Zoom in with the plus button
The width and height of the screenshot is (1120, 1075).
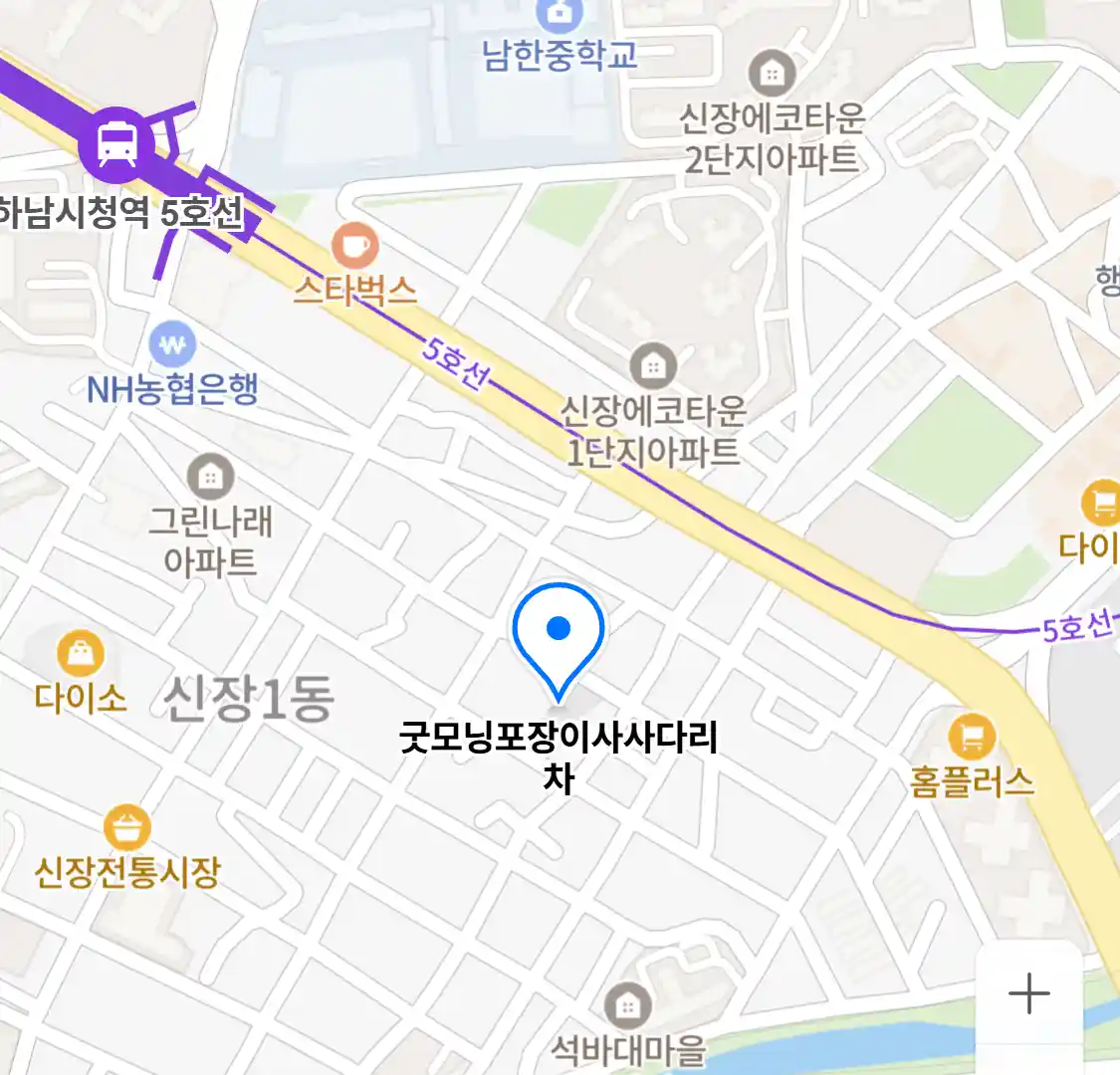(1028, 993)
